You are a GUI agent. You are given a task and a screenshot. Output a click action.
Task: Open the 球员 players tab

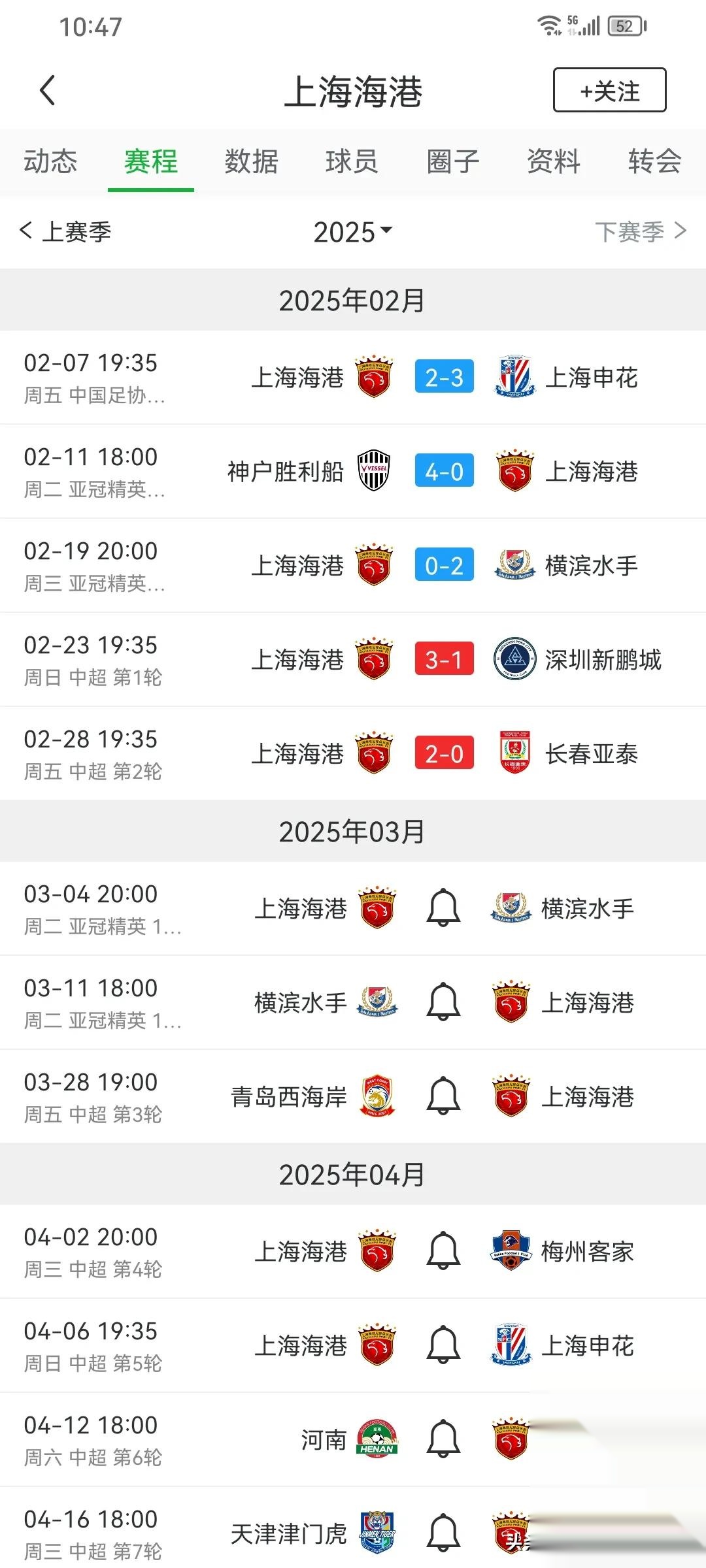[352, 162]
